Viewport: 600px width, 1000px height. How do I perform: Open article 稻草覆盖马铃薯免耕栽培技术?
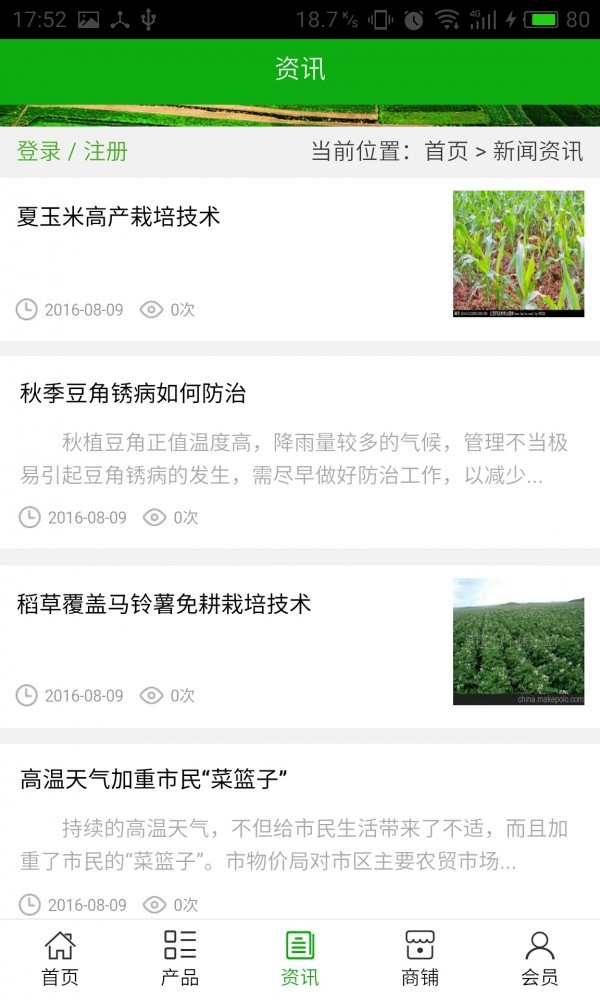(x=164, y=603)
